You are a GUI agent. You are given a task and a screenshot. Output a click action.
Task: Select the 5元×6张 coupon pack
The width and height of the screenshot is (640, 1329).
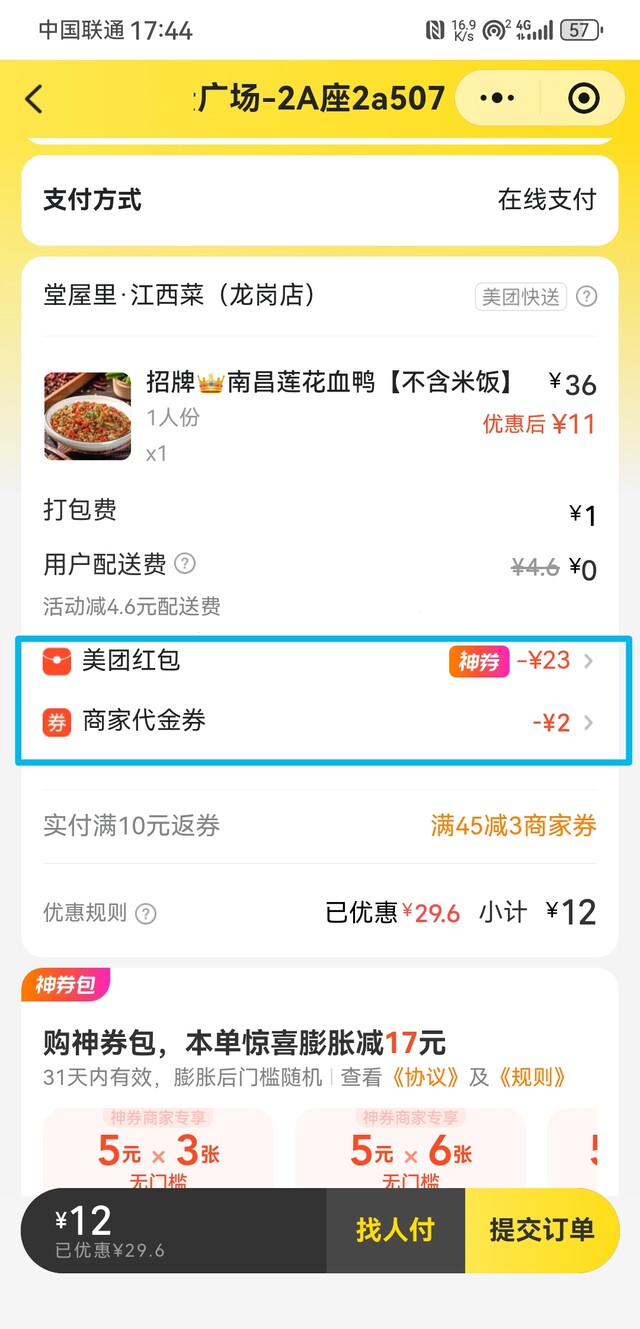point(410,1150)
